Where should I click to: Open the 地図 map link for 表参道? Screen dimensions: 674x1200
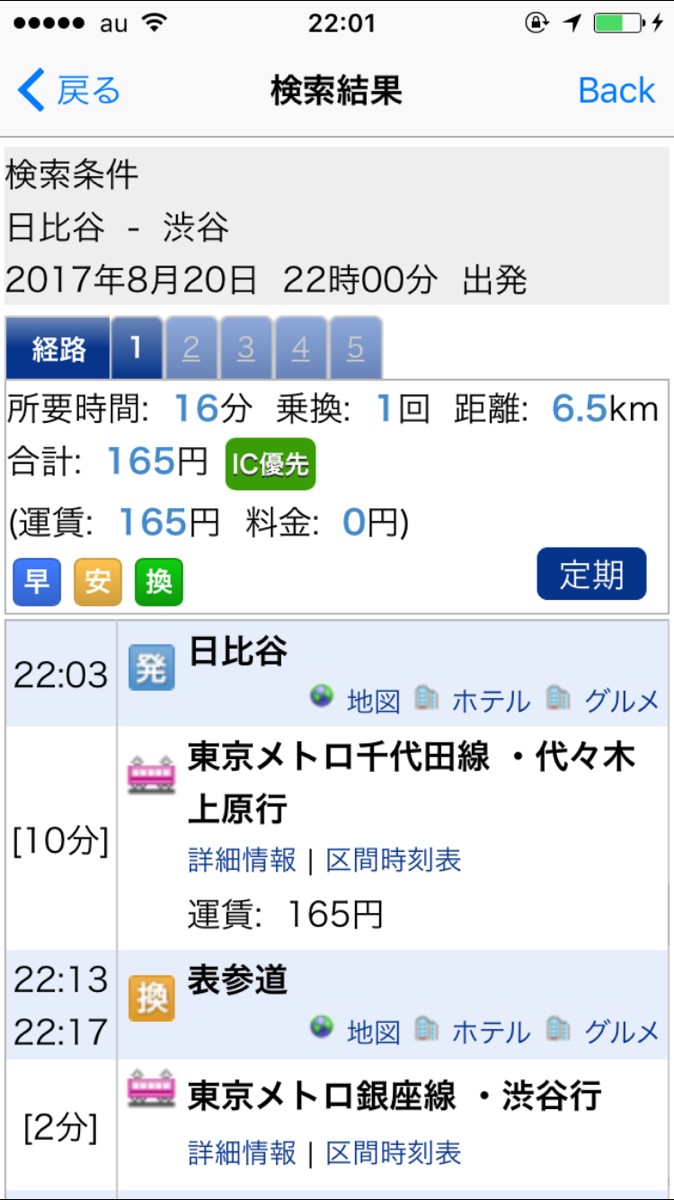pyautogui.click(x=373, y=1031)
